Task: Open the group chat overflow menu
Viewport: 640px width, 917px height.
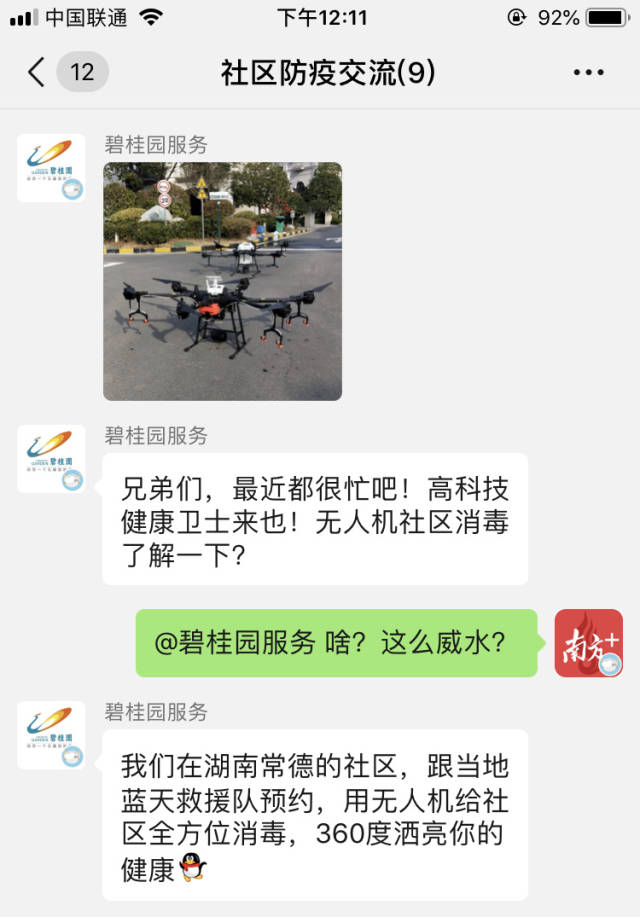Action: pyautogui.click(x=588, y=73)
